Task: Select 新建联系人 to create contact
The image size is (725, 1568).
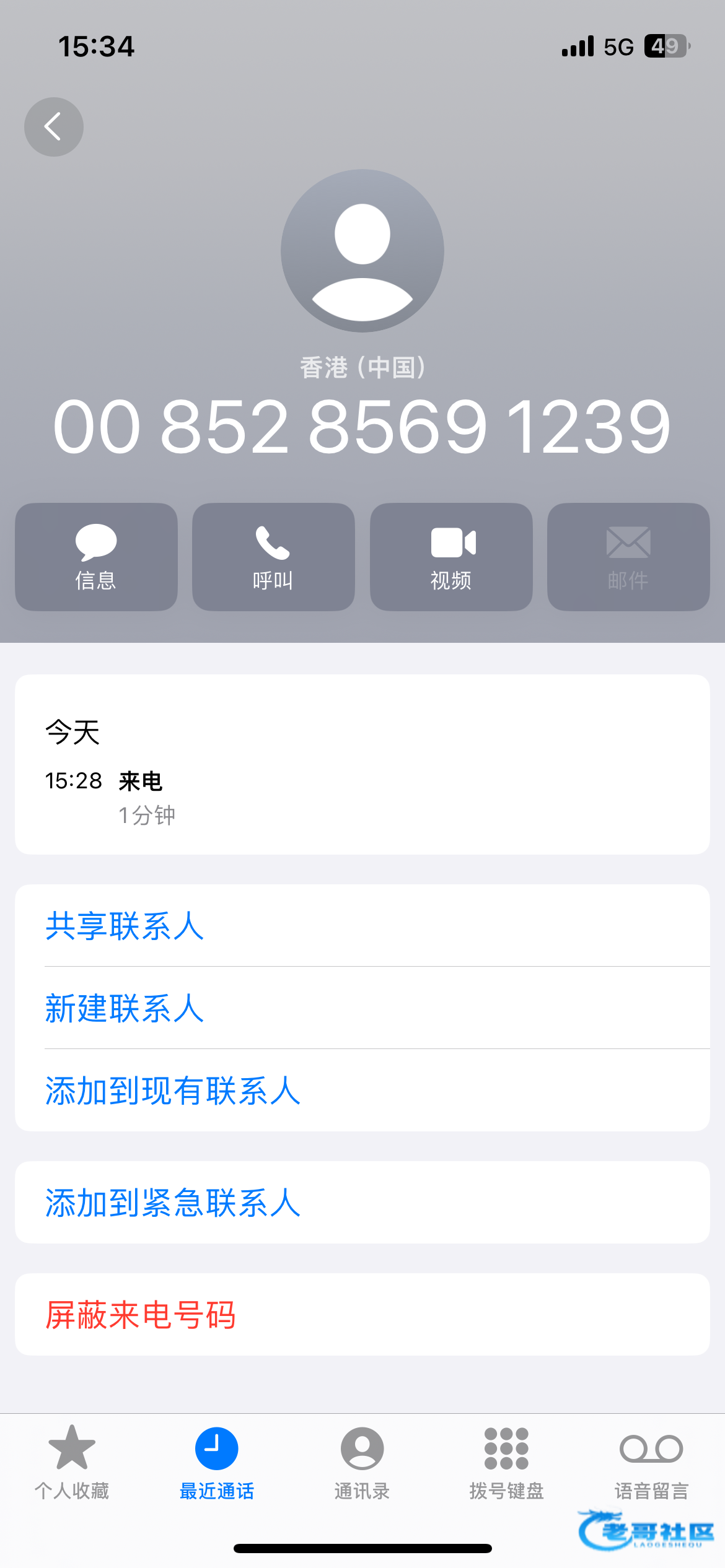Action: point(125,1008)
